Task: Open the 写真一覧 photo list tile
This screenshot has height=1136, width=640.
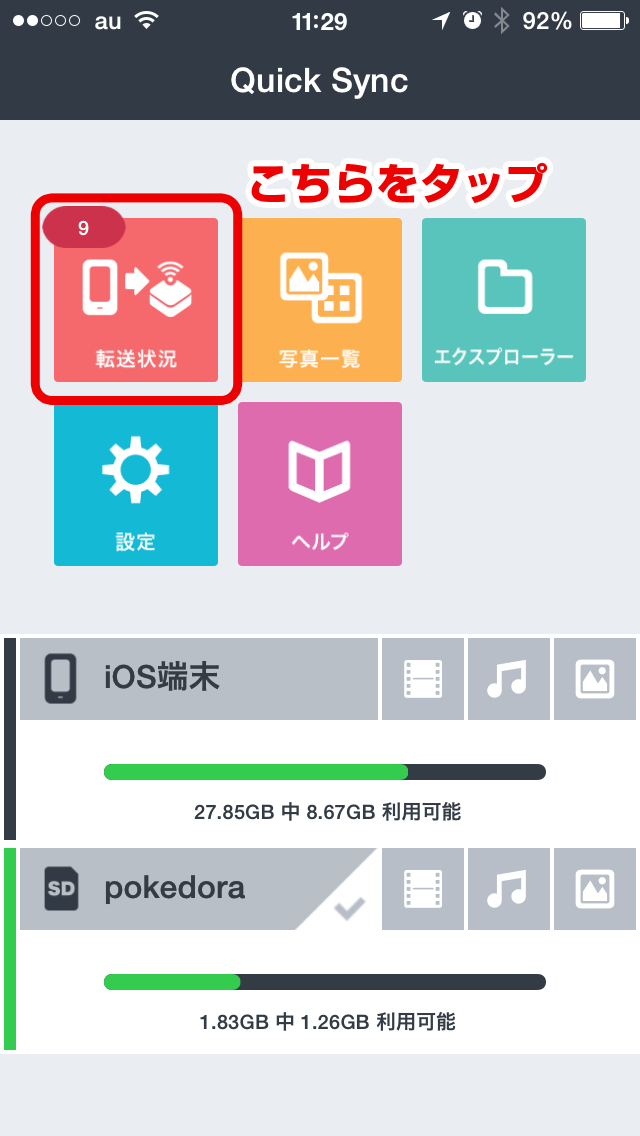Action: point(320,300)
